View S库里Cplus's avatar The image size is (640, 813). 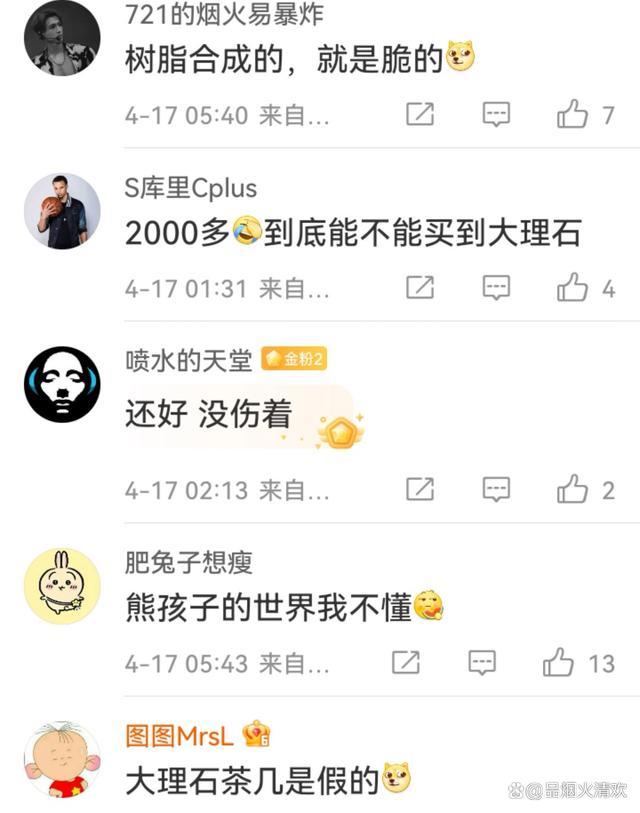62,211
